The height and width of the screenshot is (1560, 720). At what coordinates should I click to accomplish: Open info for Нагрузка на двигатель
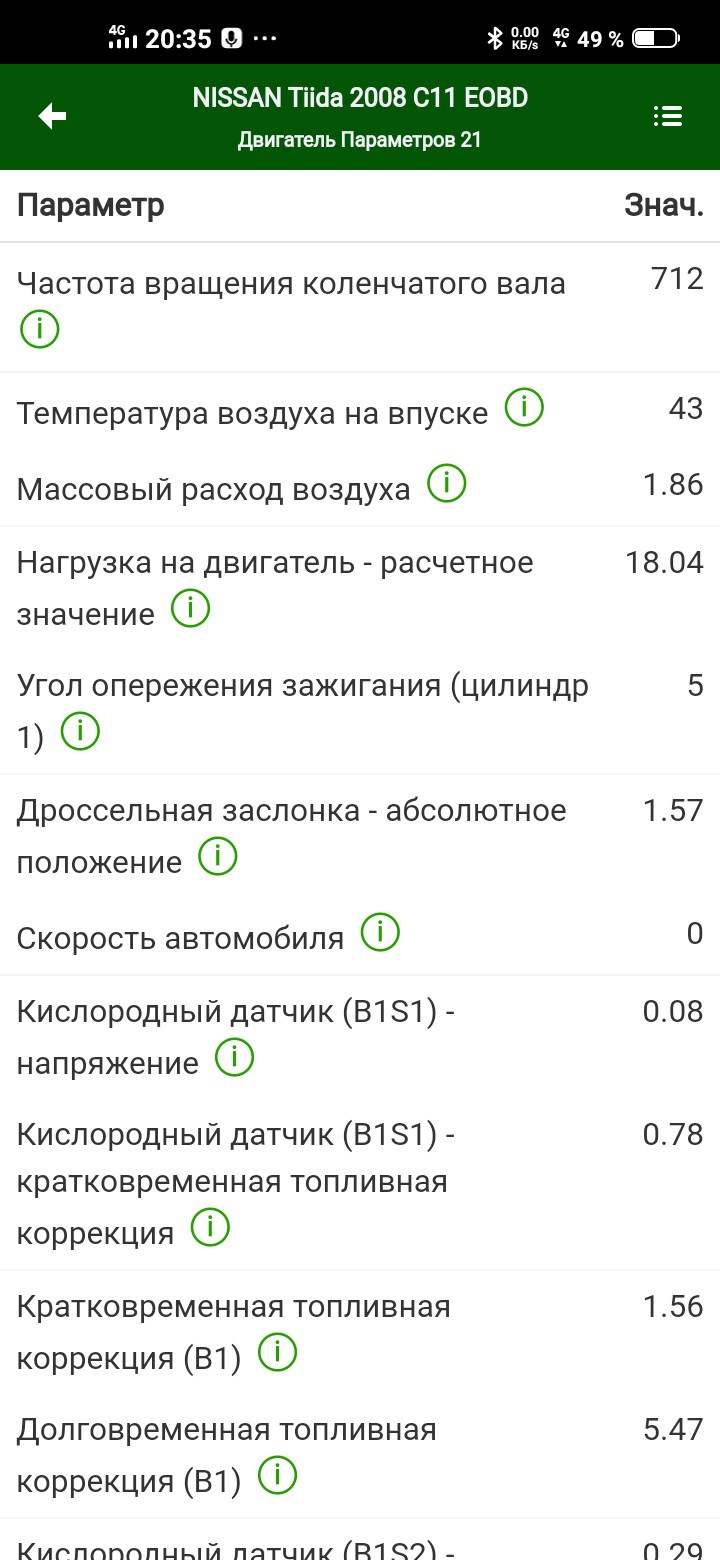pos(189,607)
